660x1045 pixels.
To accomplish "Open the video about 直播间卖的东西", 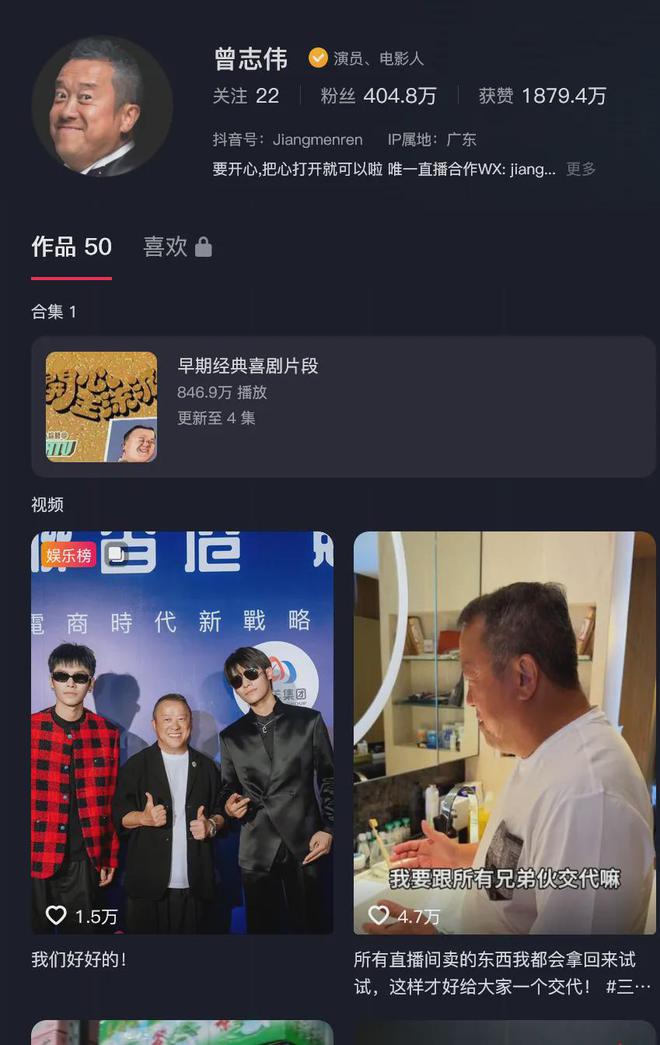I will (x=504, y=732).
